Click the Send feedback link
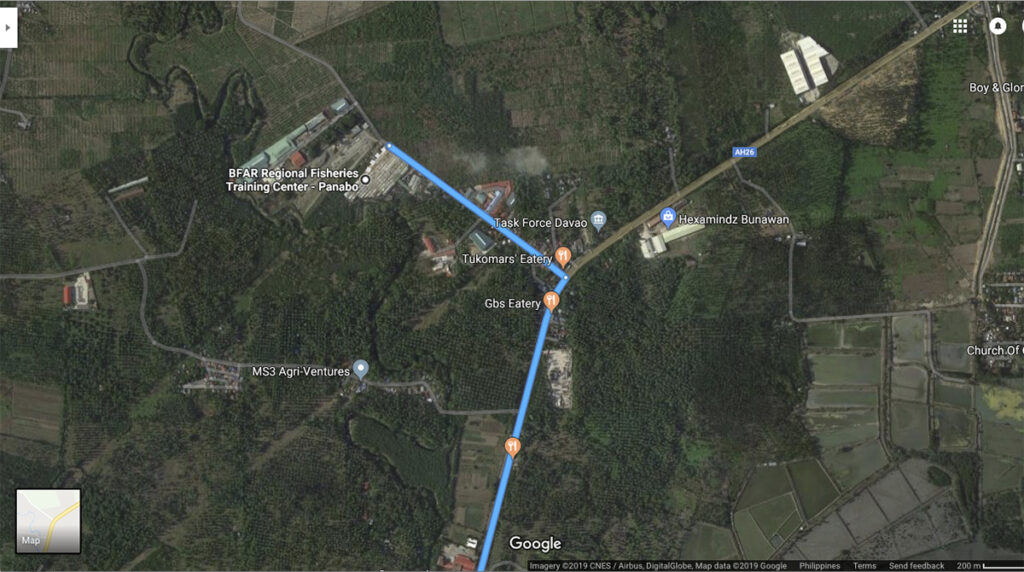This screenshot has height=572, width=1024. (916, 566)
